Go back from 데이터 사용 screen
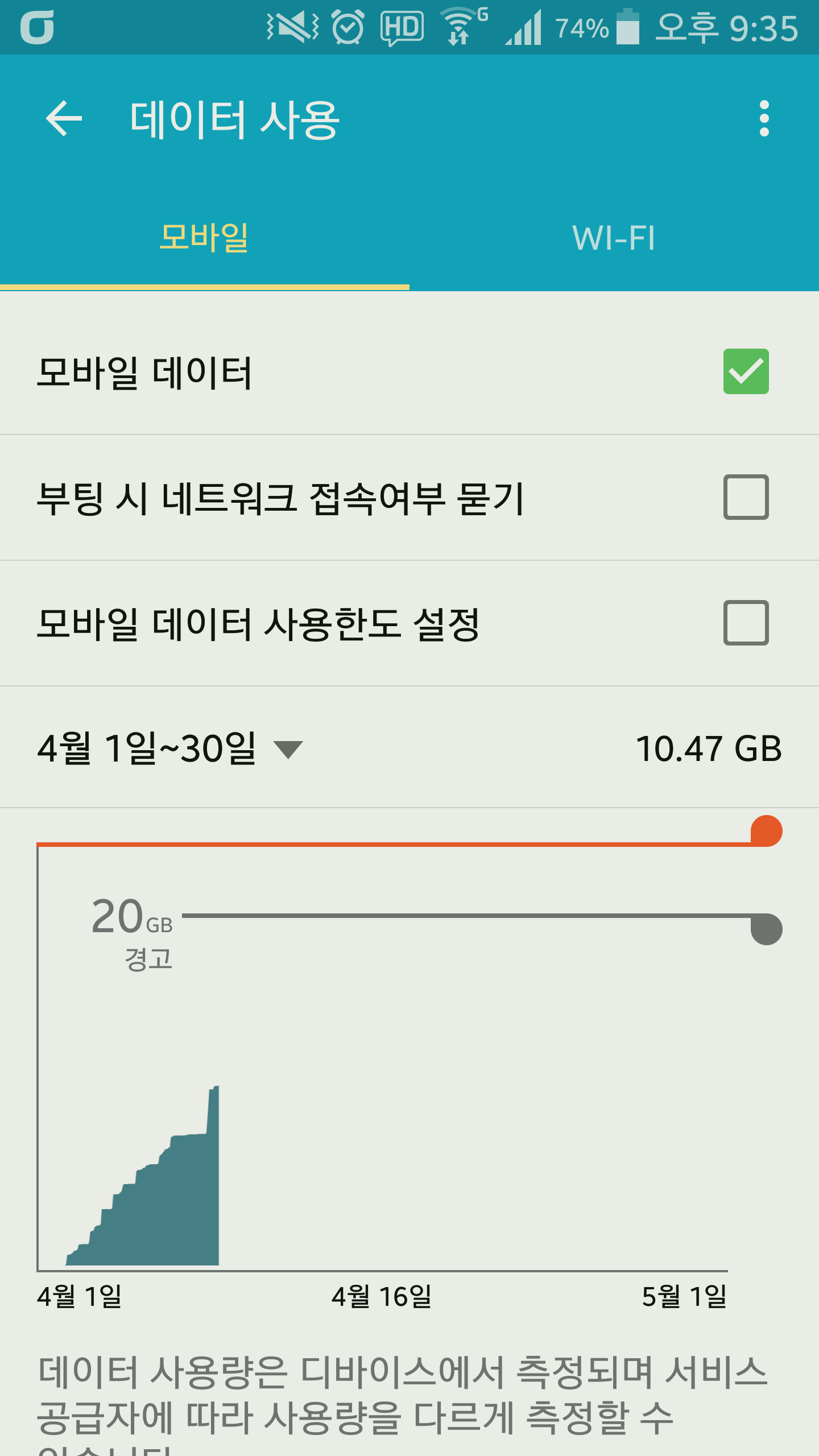Image resolution: width=819 pixels, height=1456 pixels. click(64, 118)
